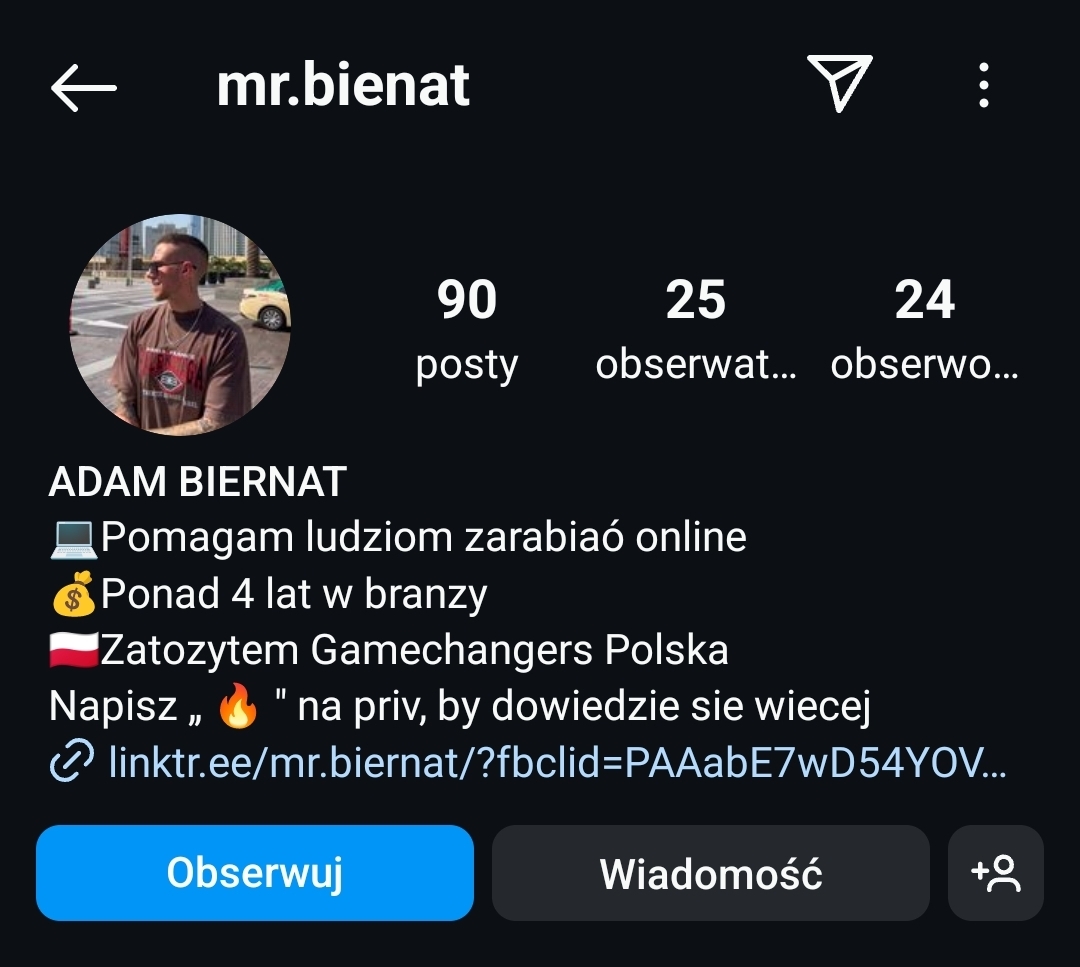This screenshot has height=967, width=1080.
Task: Follow this account with Obserwuj
Action: click(x=255, y=873)
